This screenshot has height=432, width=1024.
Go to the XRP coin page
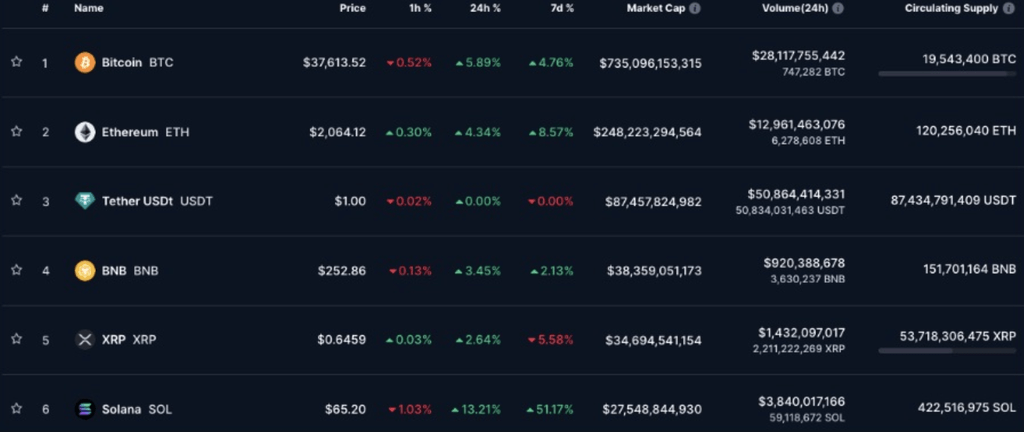[114, 340]
